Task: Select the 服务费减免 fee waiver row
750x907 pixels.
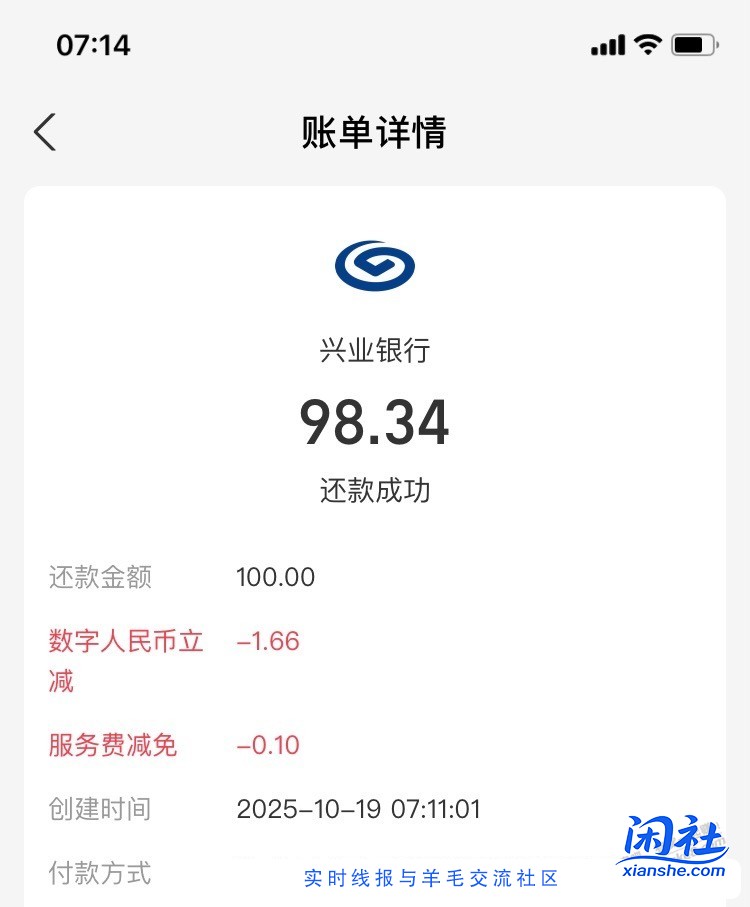Action: [110, 745]
